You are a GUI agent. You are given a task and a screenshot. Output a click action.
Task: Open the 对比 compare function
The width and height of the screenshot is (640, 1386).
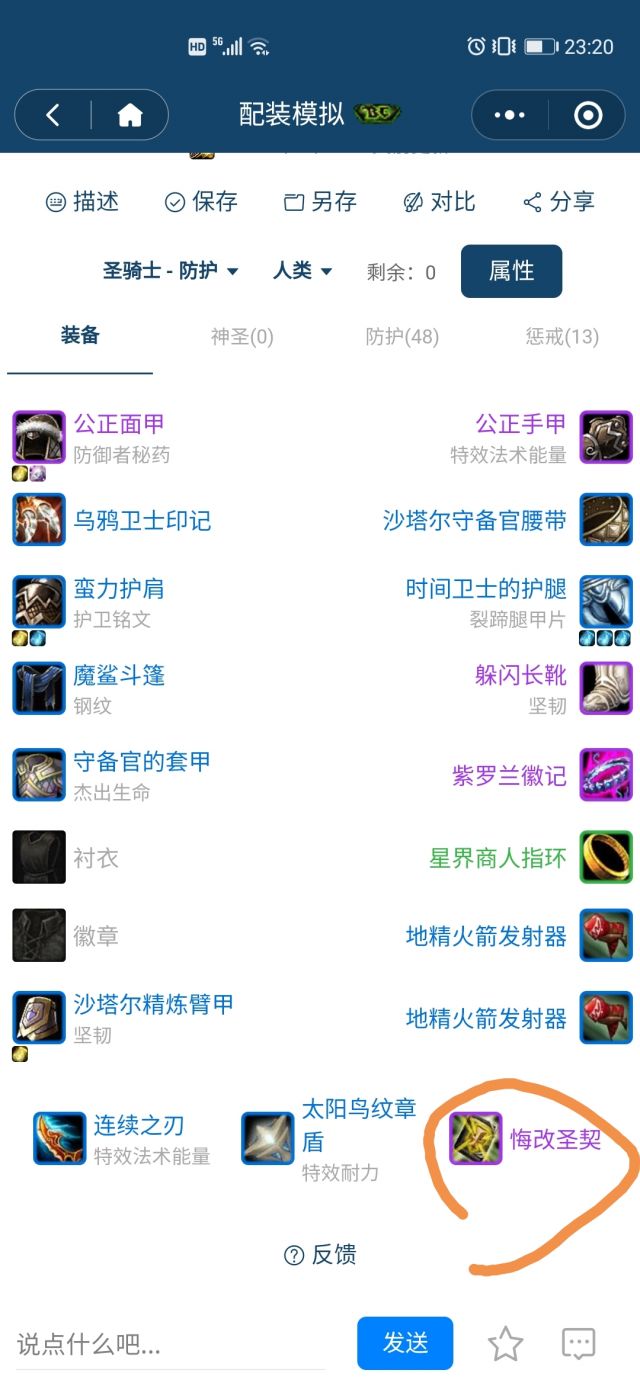pyautogui.click(x=438, y=202)
